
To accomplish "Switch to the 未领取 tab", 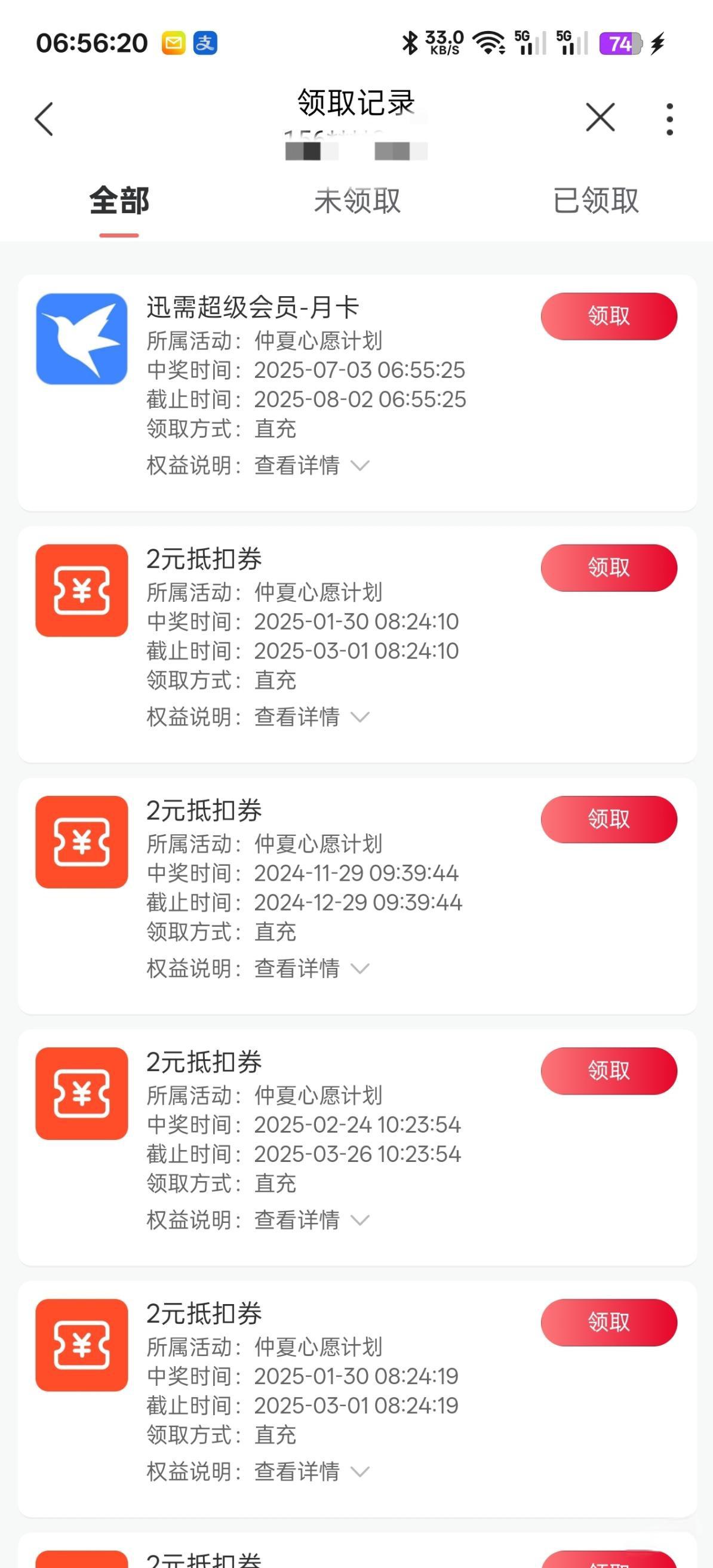I will point(358,200).
